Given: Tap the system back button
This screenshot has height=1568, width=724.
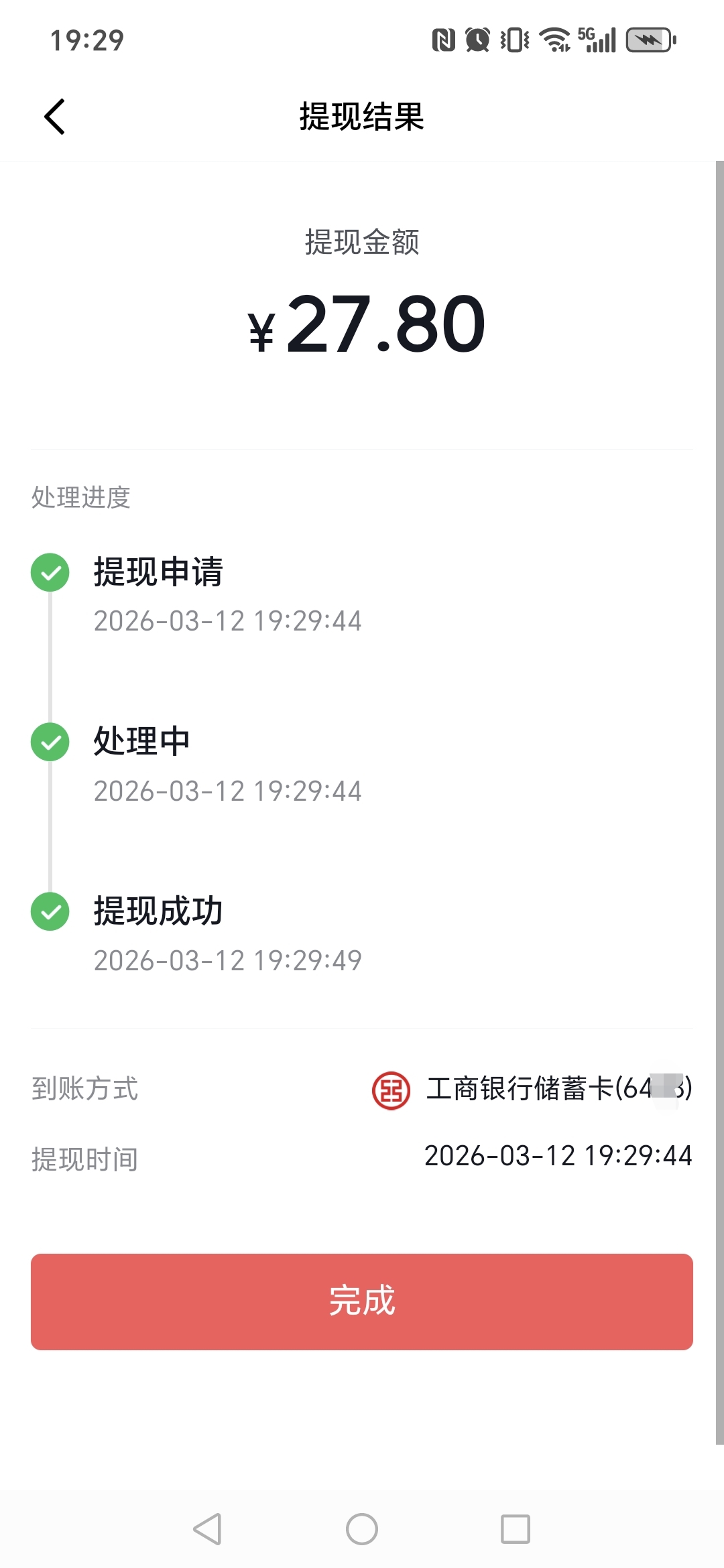Looking at the screenshot, I should click(207, 1529).
